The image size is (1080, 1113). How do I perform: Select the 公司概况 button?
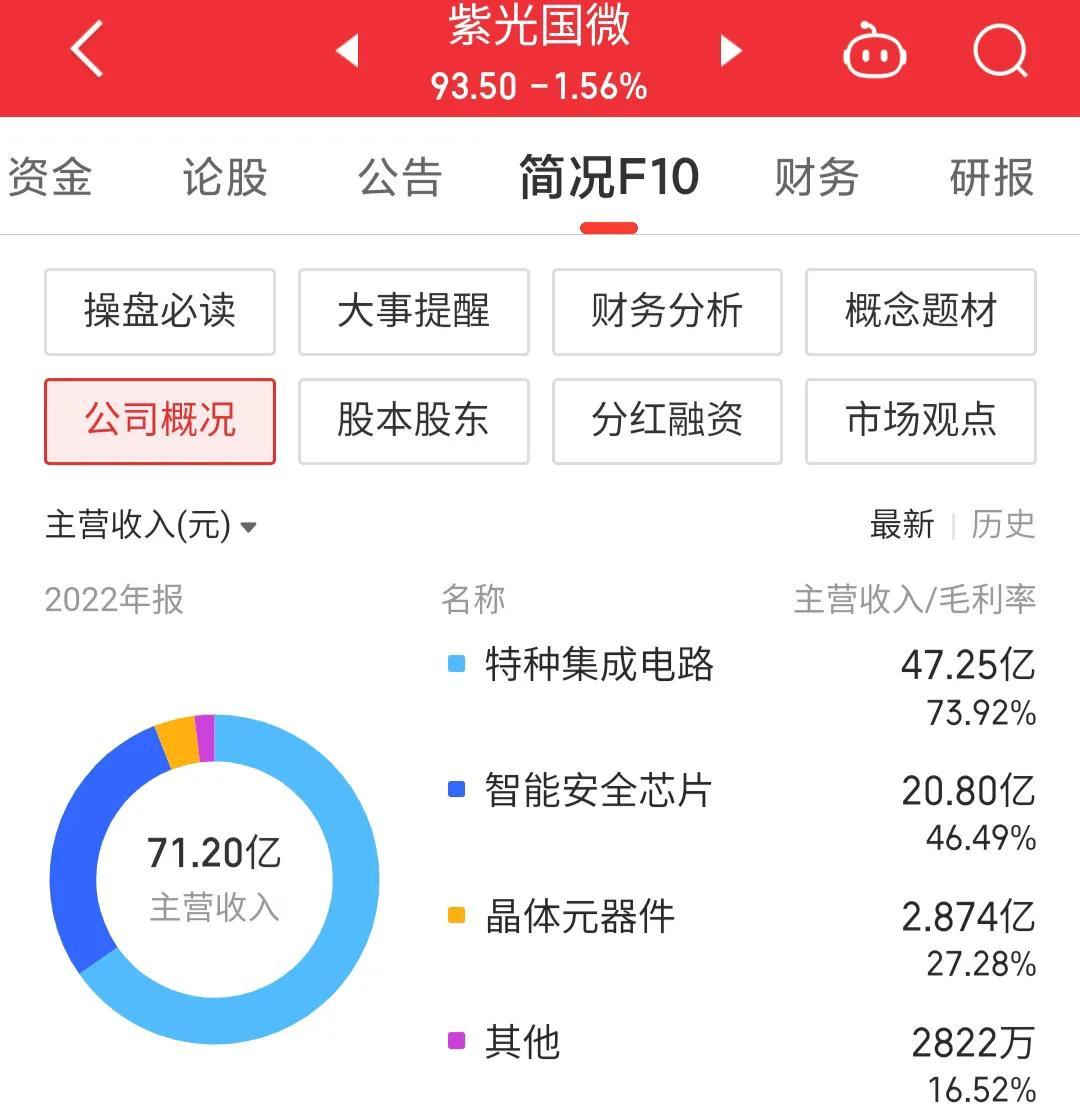coord(160,421)
